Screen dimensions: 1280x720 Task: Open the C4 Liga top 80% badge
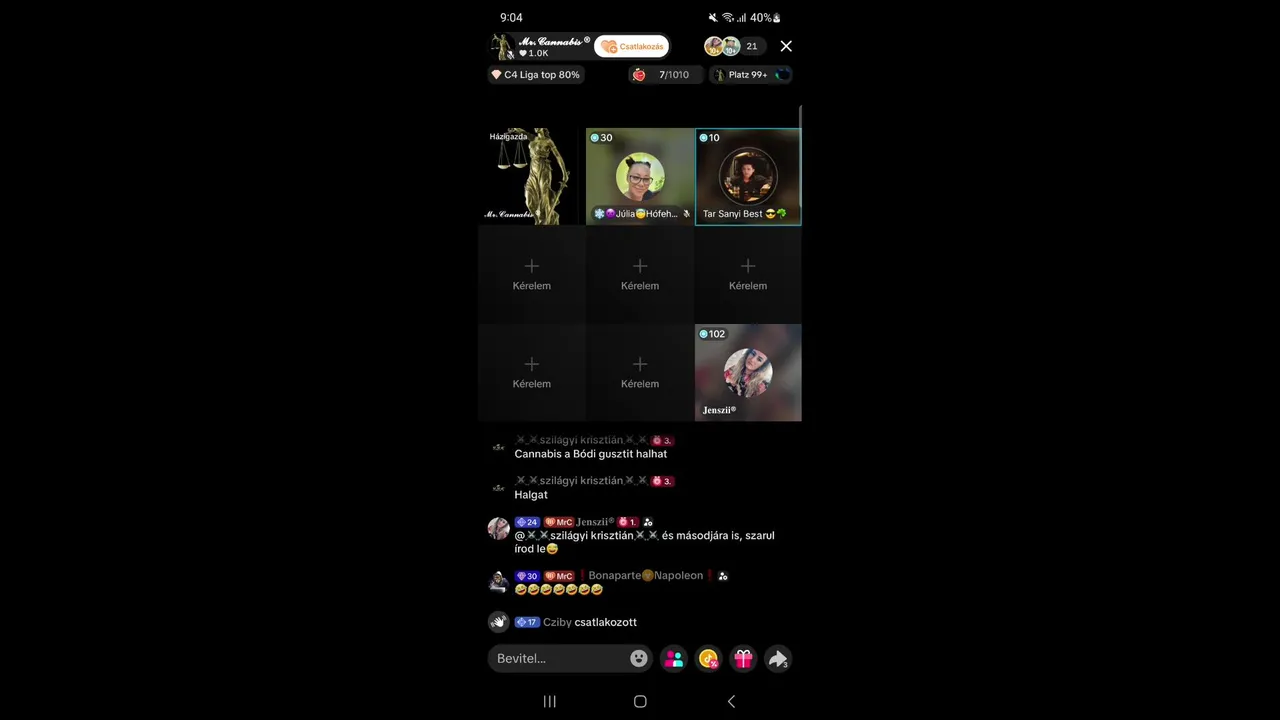pos(536,75)
